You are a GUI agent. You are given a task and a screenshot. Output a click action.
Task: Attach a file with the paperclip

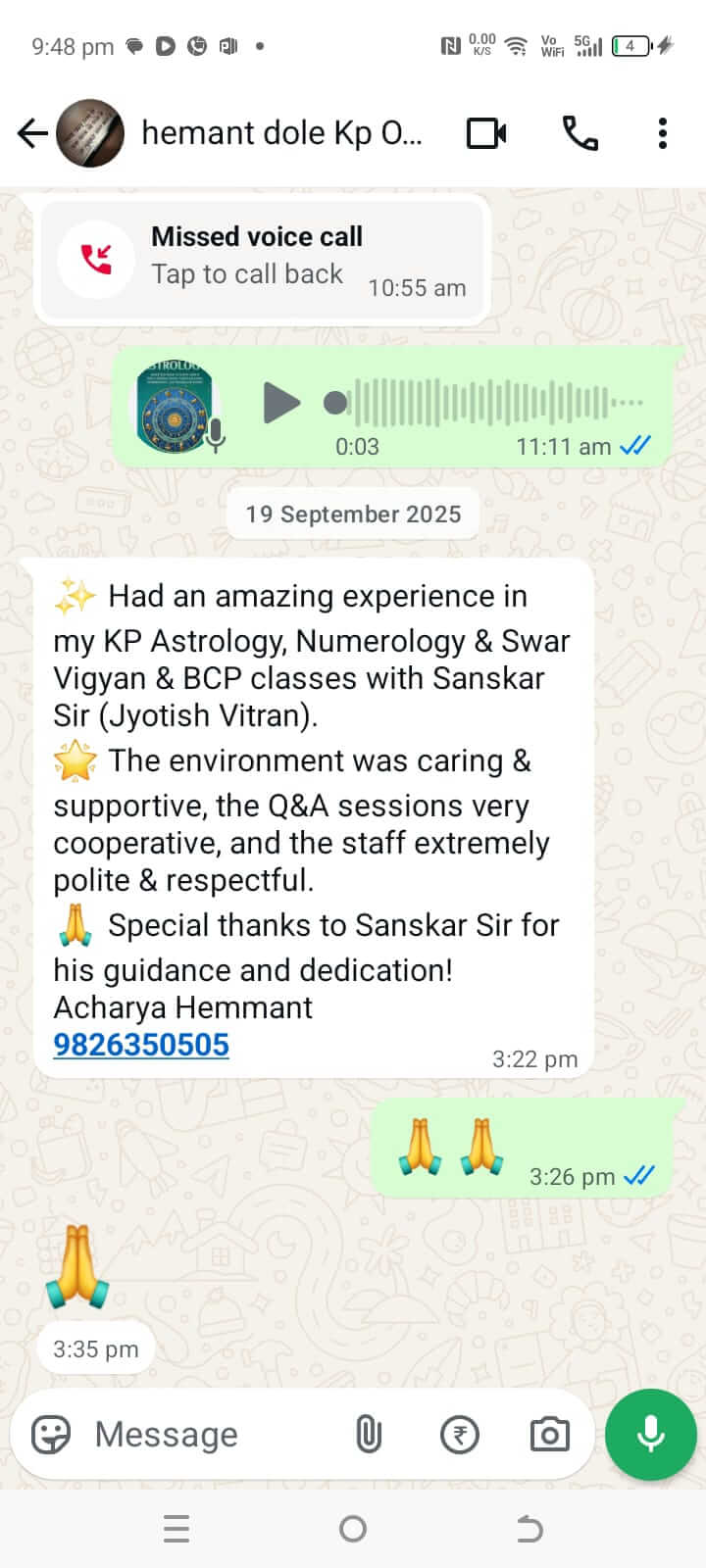tap(368, 1435)
